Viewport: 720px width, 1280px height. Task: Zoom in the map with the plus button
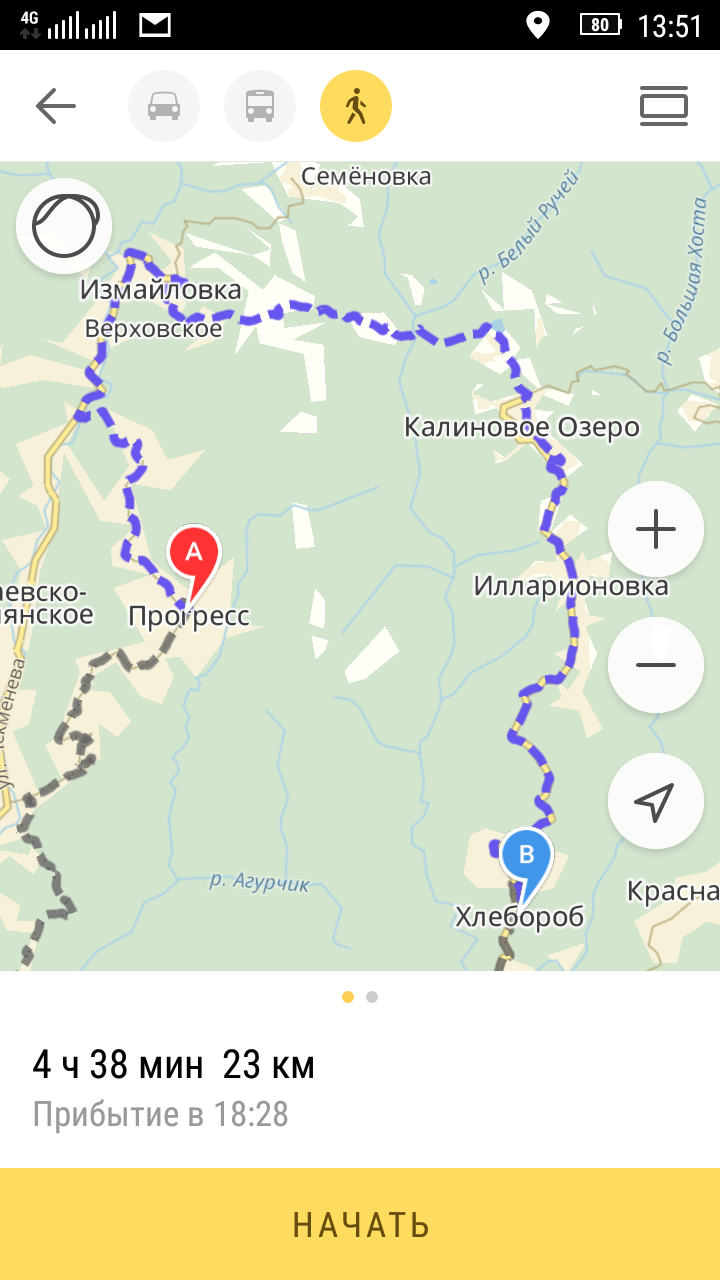[x=656, y=529]
